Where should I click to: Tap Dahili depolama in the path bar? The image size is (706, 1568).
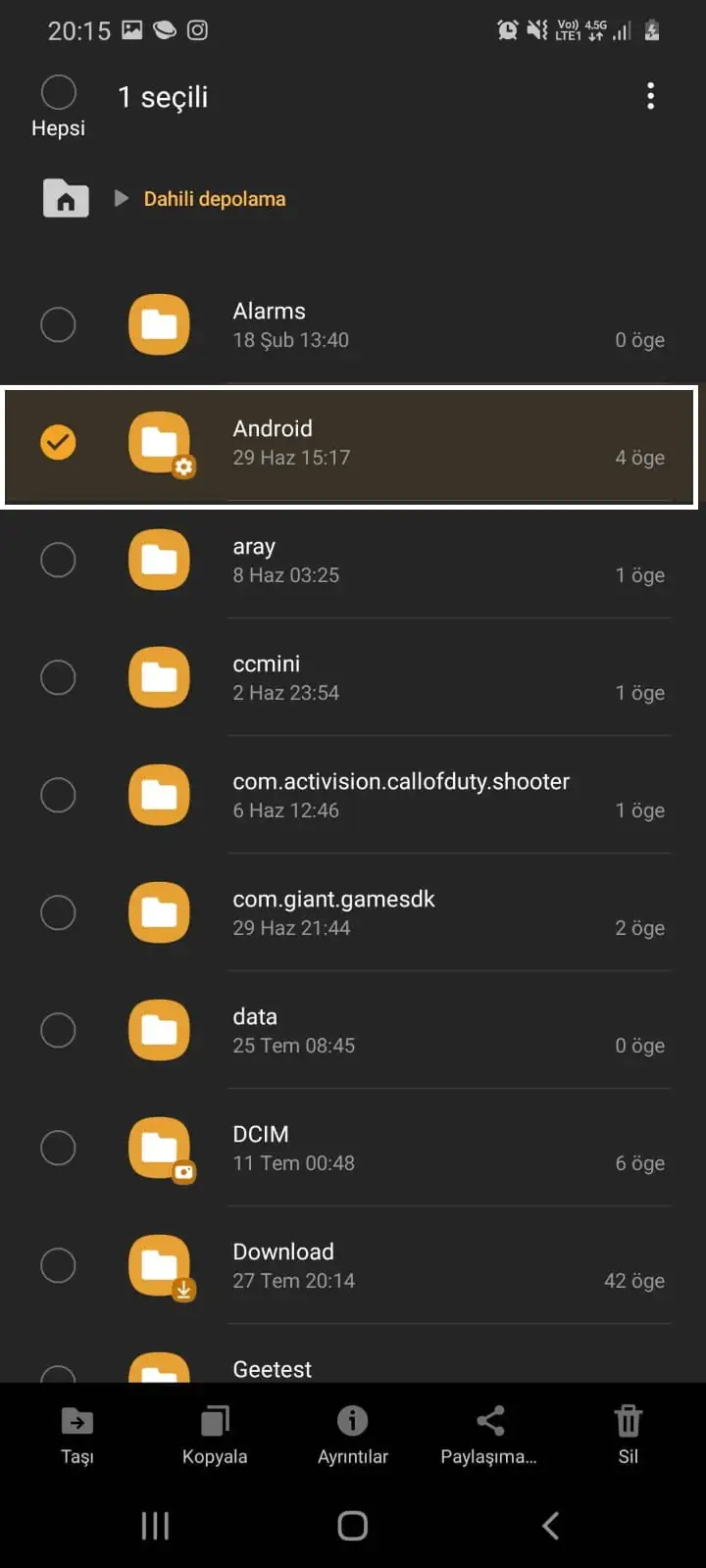[x=214, y=198]
